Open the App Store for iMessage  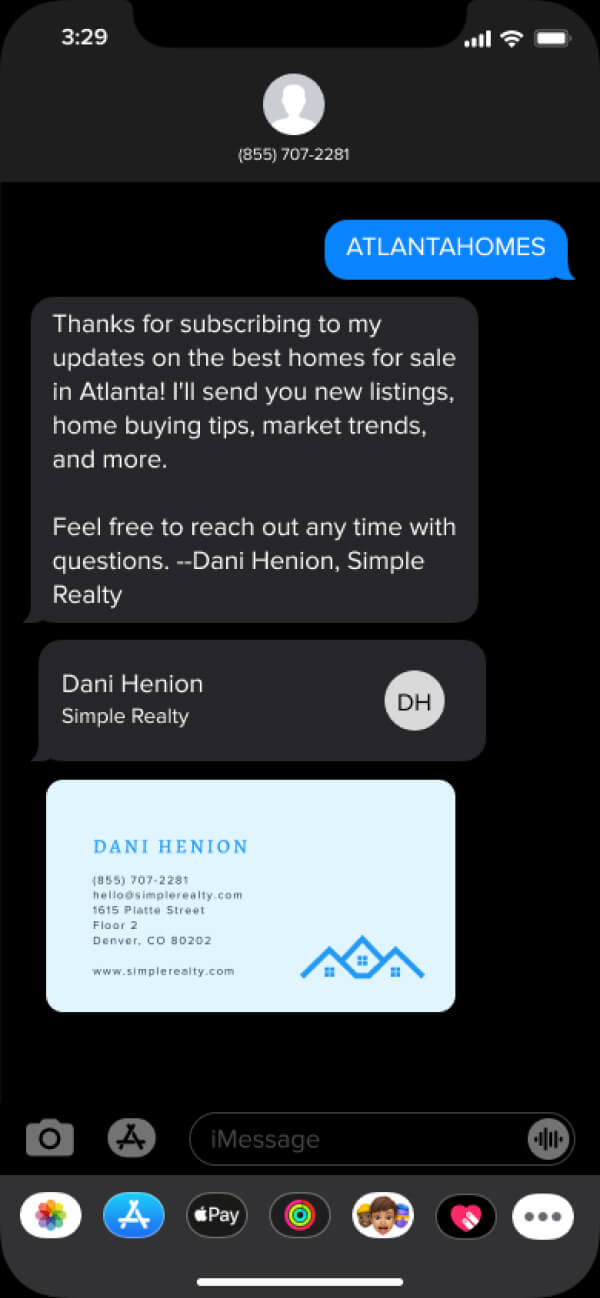click(x=134, y=1215)
